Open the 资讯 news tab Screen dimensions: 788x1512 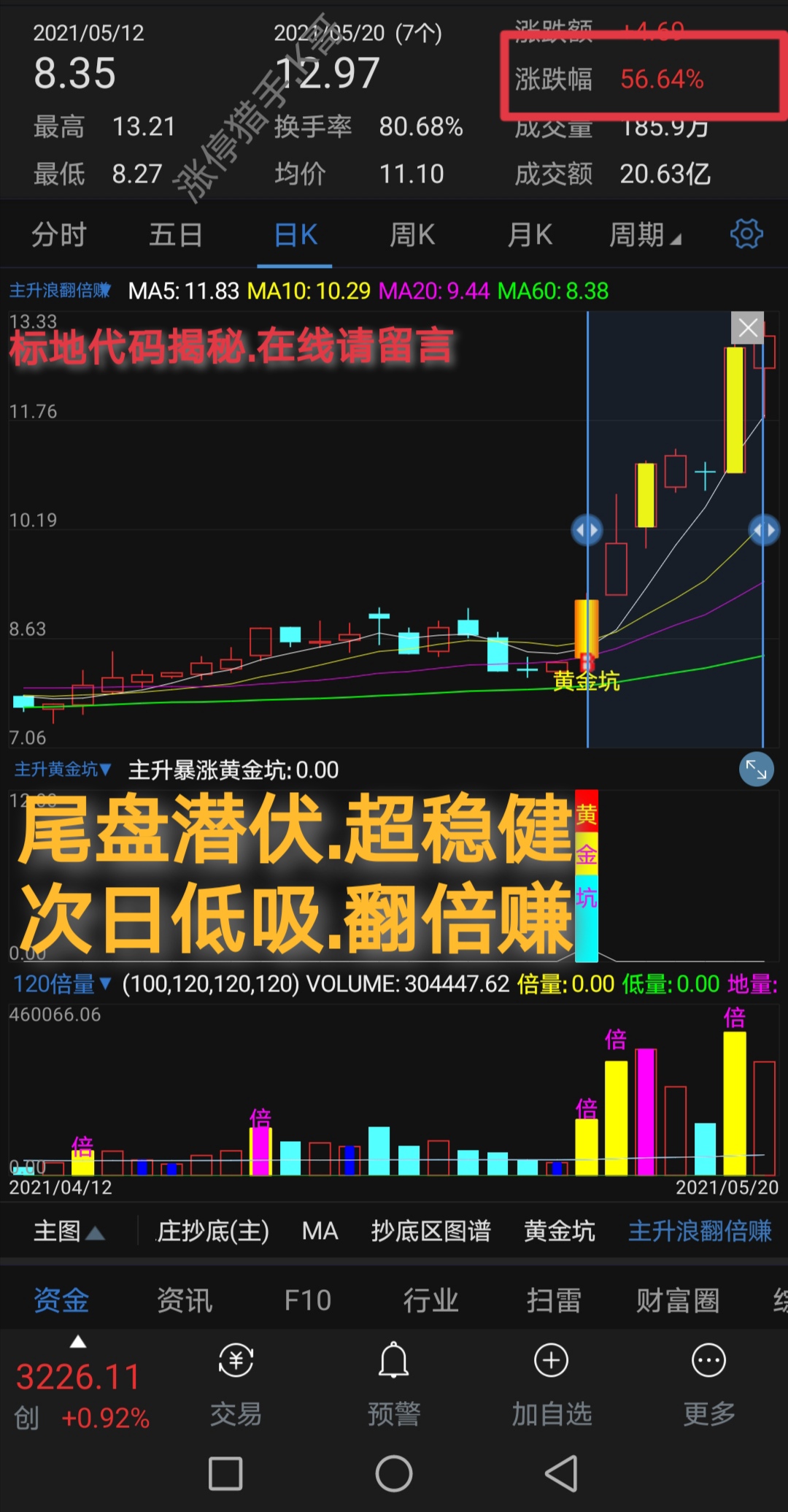pyautogui.click(x=185, y=1300)
